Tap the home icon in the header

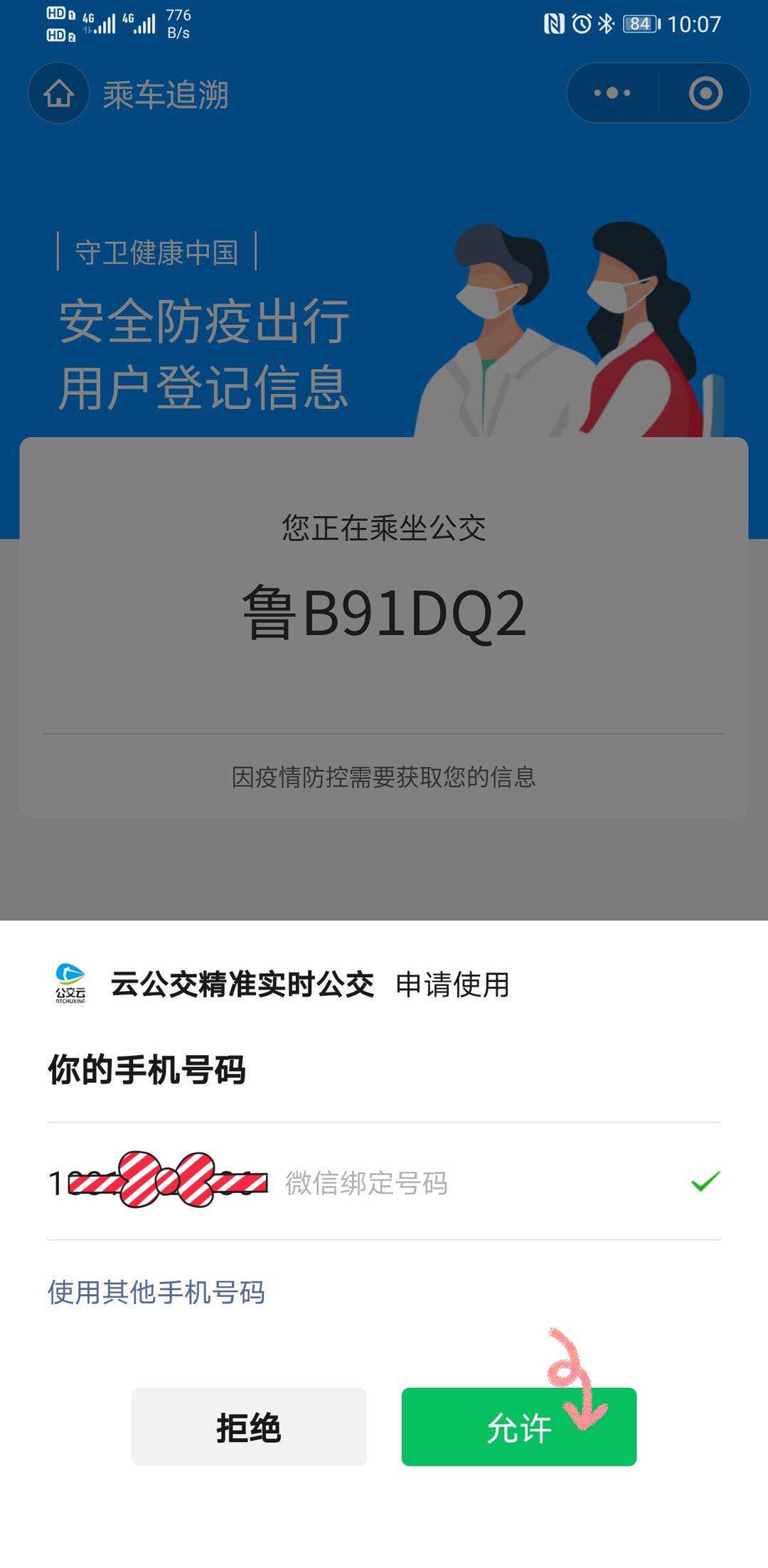coord(59,93)
